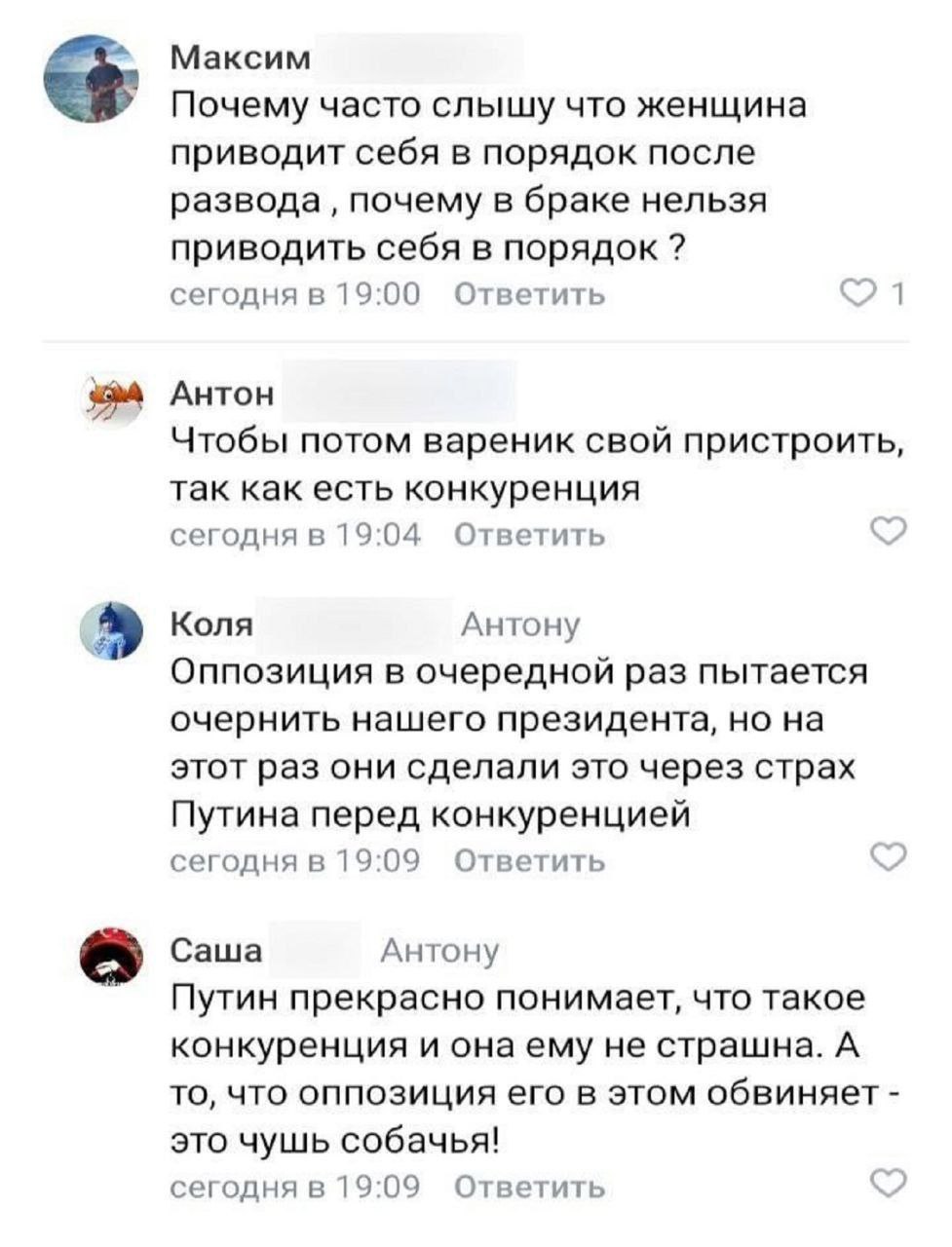Open Антон's ant avatar profile
952x1247 pixels.
[112, 399]
